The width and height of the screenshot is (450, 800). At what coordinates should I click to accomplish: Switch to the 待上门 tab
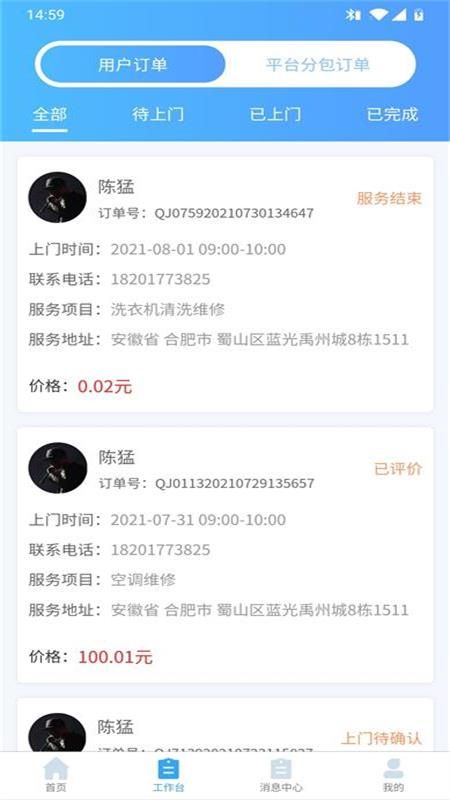158,114
